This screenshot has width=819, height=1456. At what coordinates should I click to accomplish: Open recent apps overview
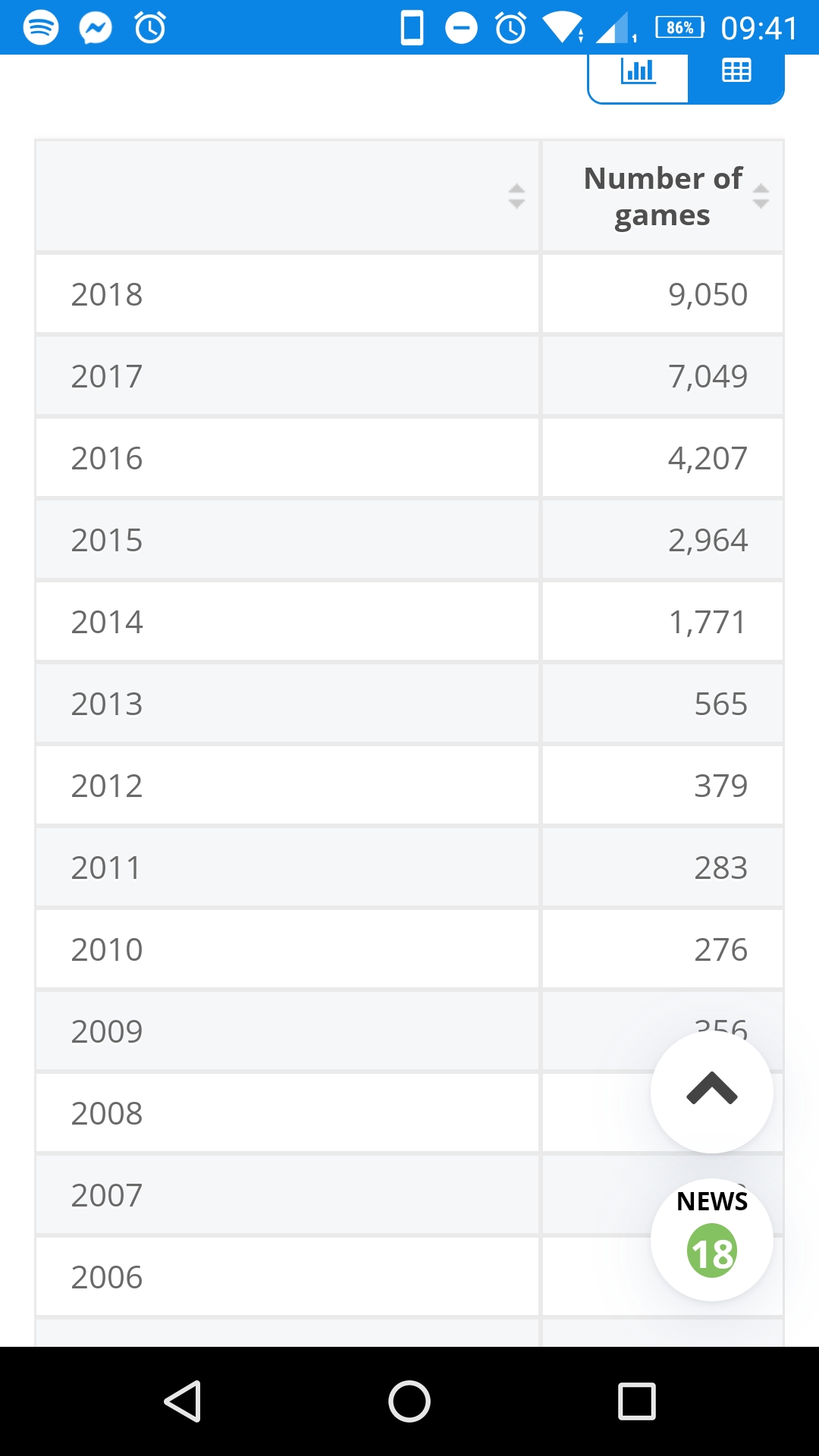point(636,1401)
